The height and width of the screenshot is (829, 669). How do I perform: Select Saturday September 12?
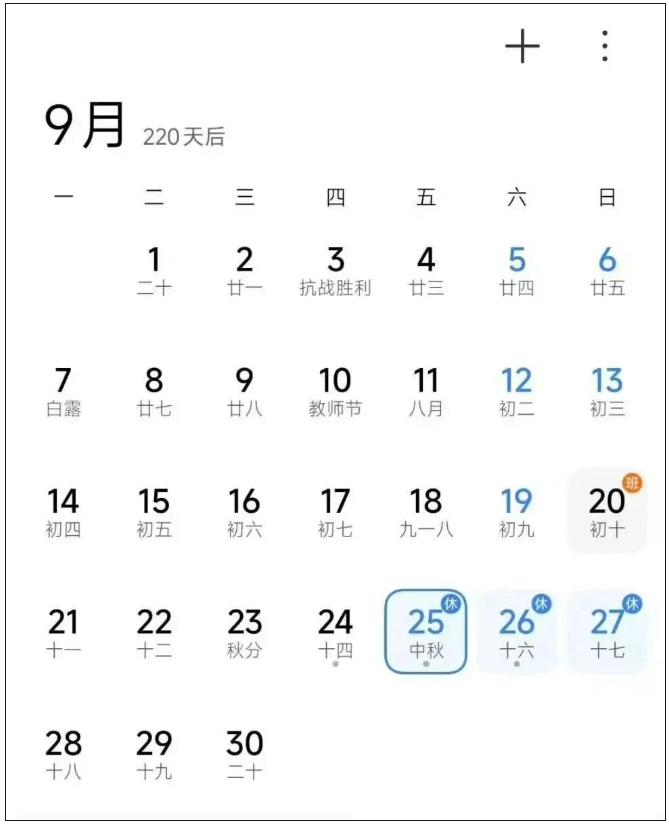click(517, 391)
